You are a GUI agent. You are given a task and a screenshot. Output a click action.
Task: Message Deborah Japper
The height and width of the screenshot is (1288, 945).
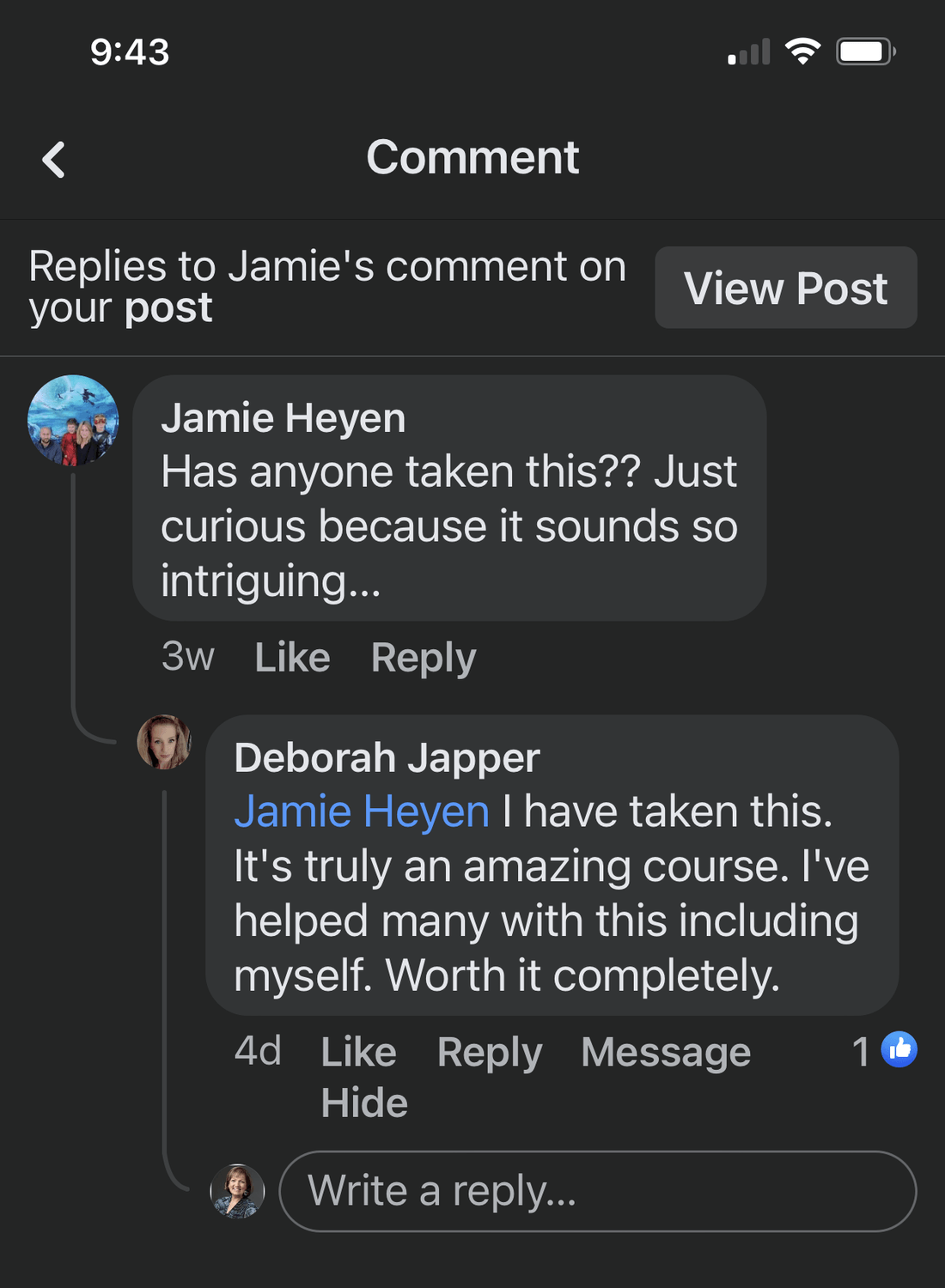666,1052
